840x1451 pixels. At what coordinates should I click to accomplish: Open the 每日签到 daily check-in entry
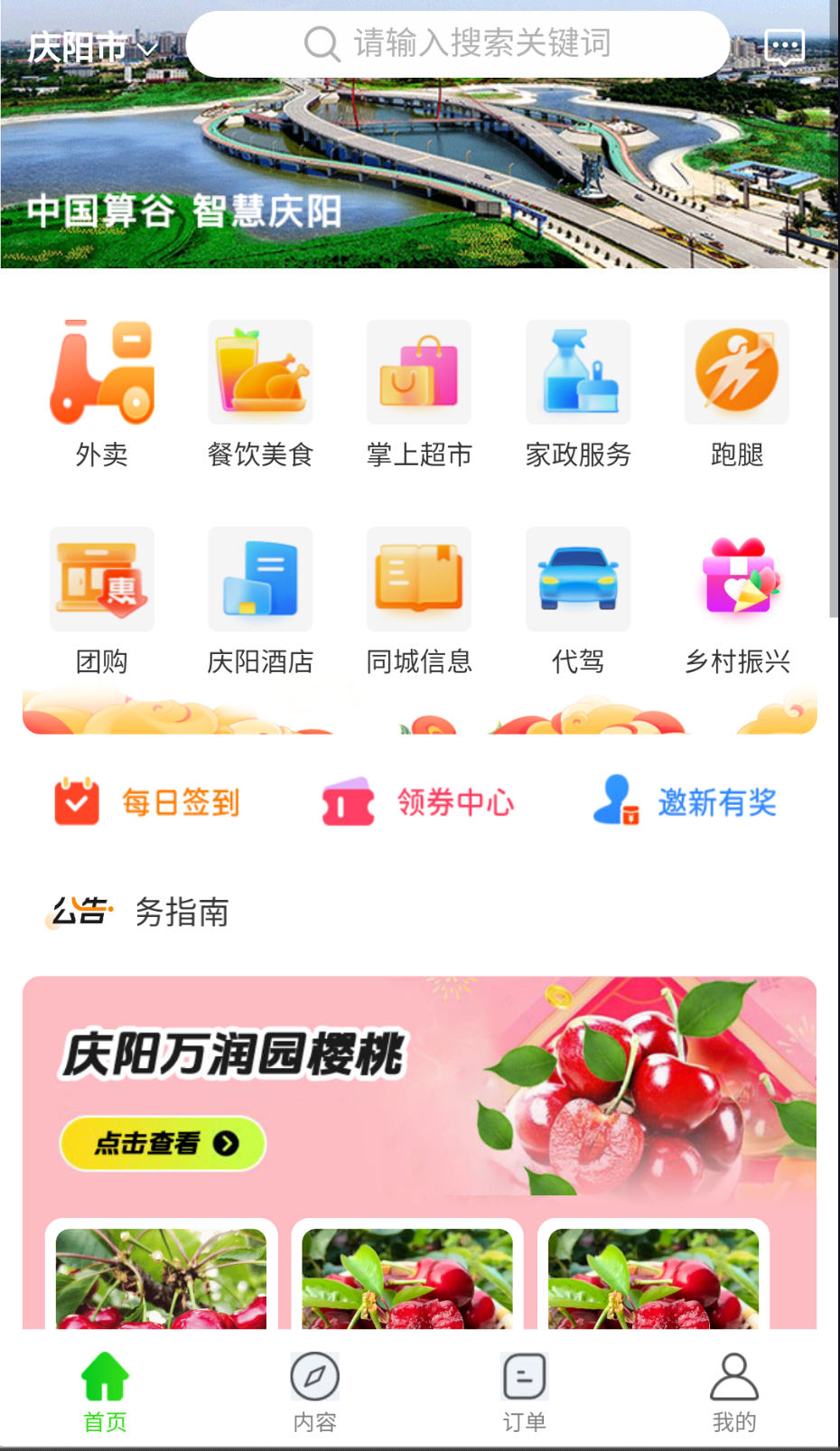[146, 801]
